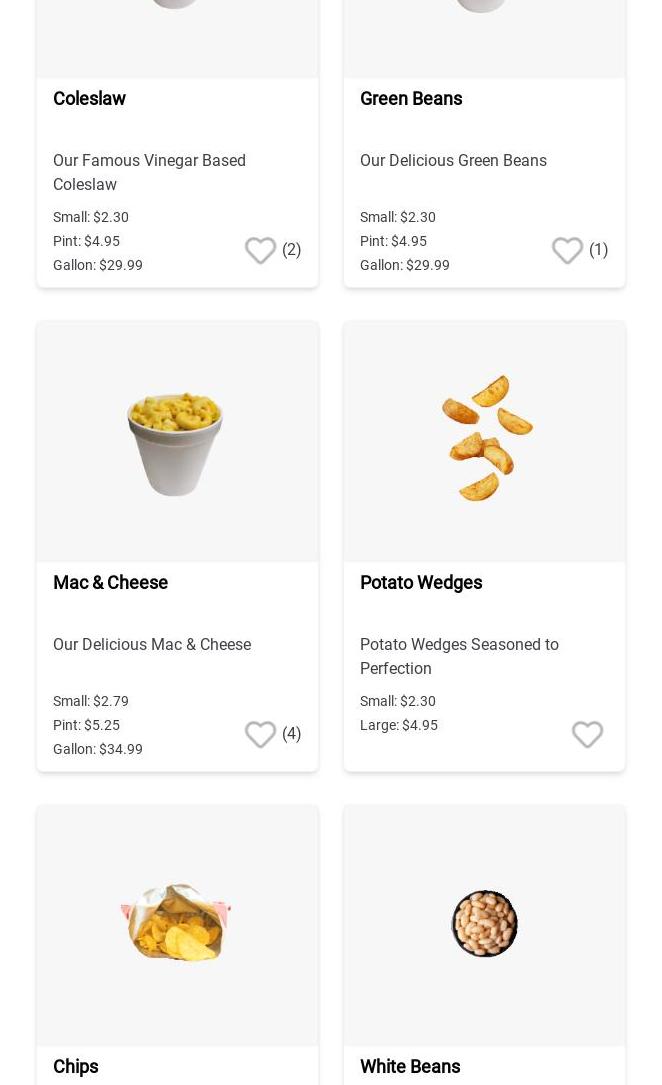Image resolution: width=662 pixels, height=1085 pixels.
Task: Open the Coleslaw menu item
Action: (89, 99)
